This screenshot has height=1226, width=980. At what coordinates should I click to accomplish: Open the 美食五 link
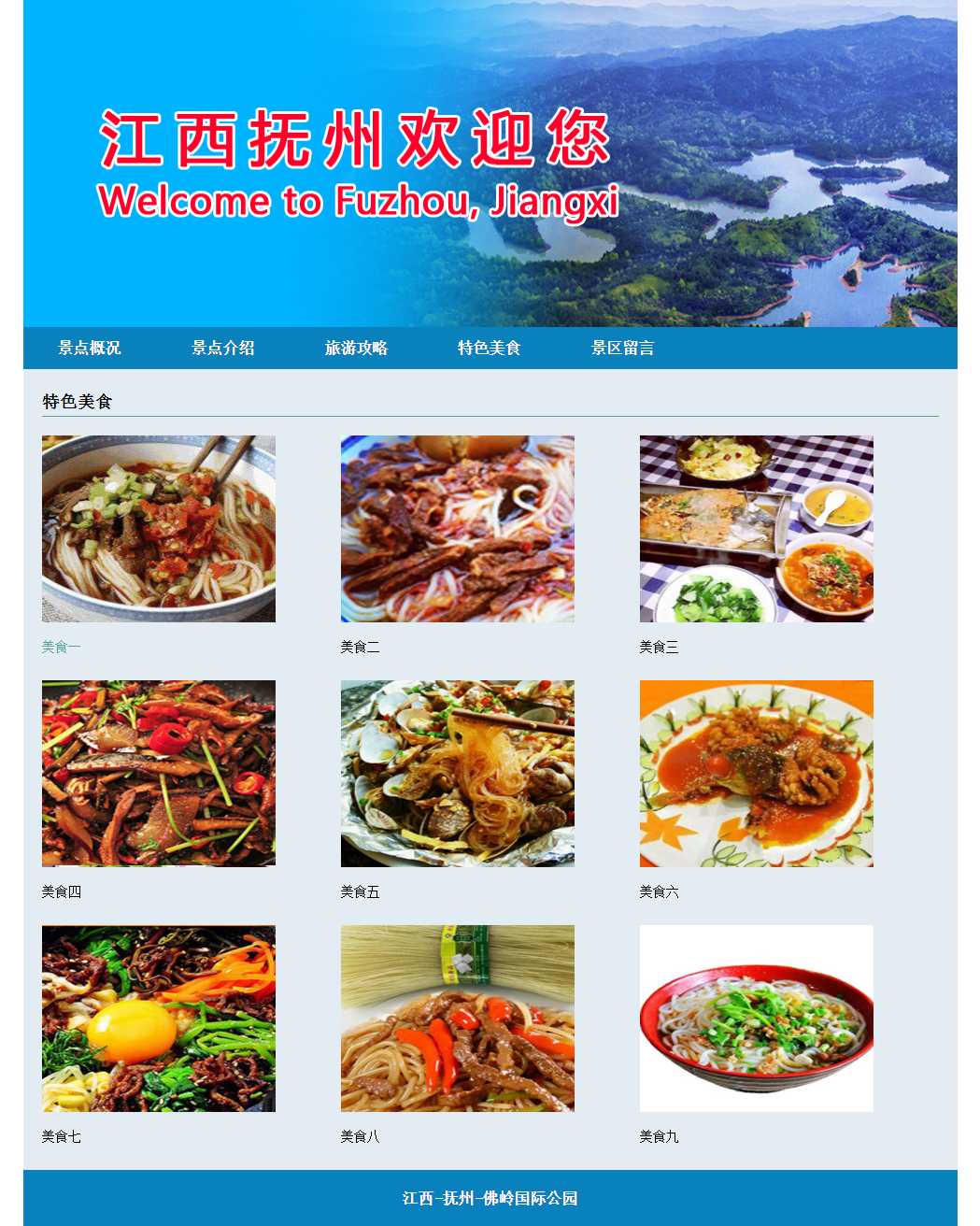[x=360, y=891]
